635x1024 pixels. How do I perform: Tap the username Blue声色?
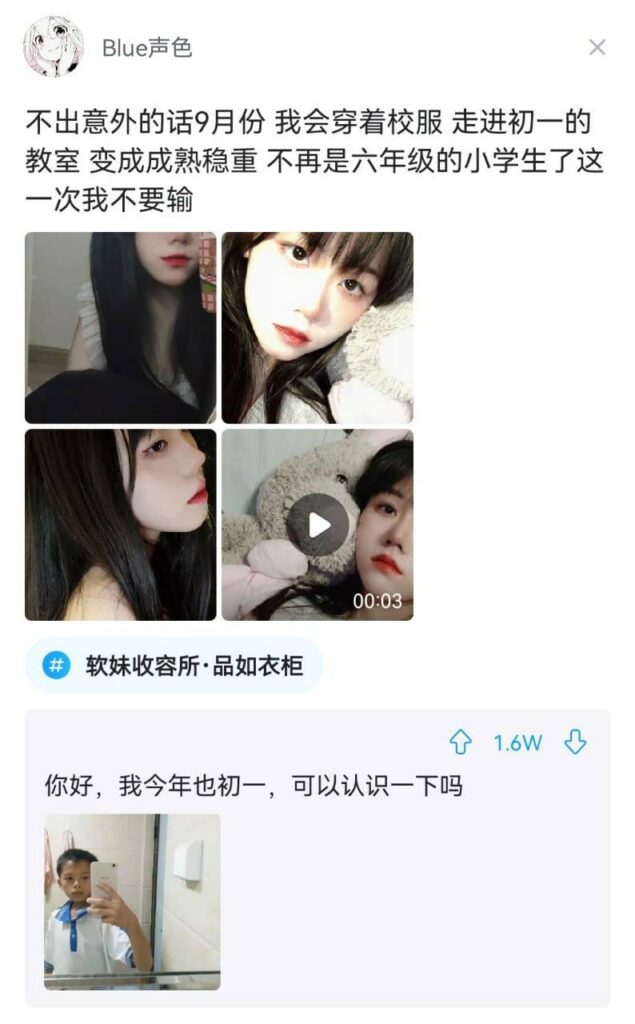click(147, 48)
